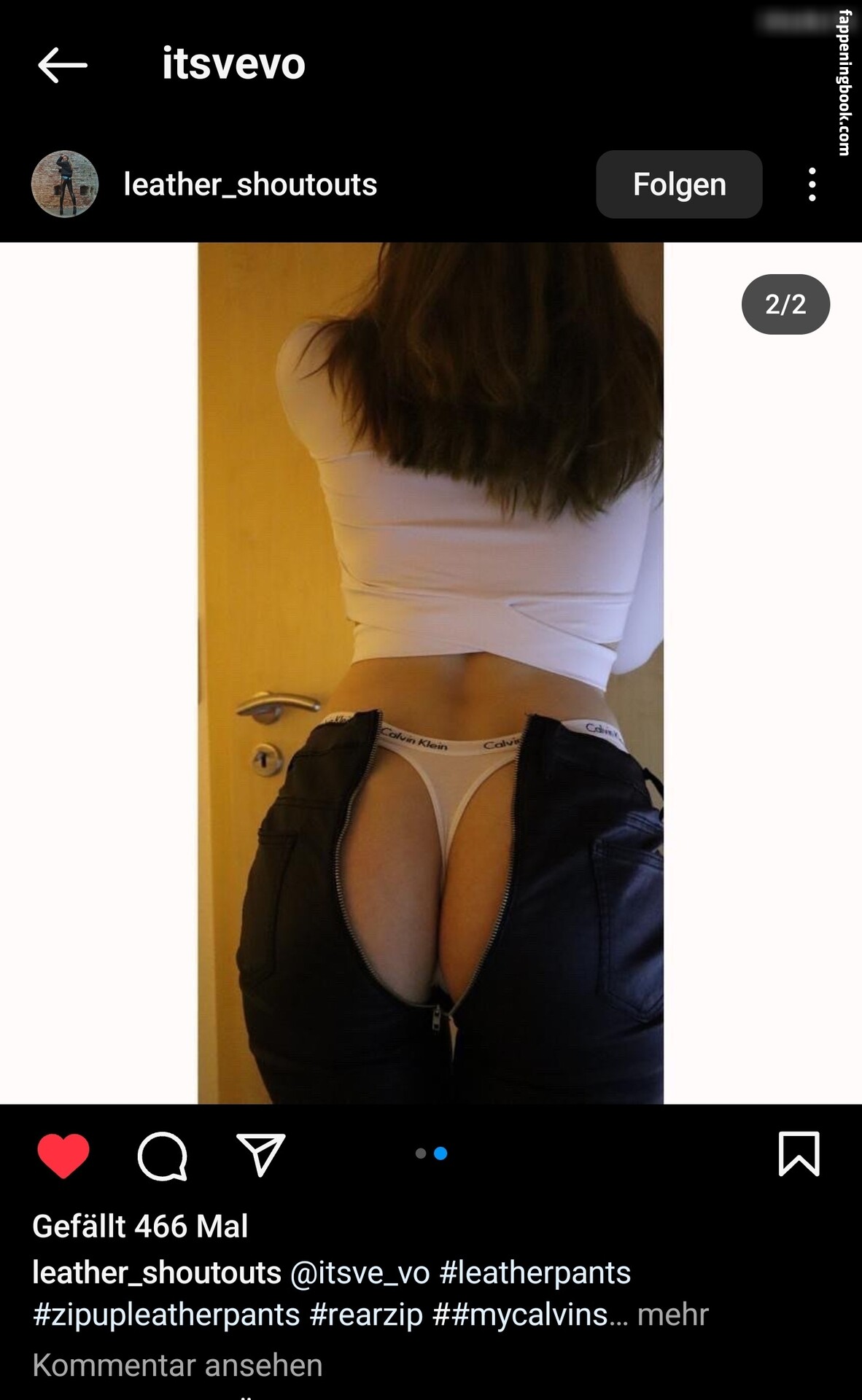The image size is (862, 1400).
Task: Open the #leatherpants hashtag
Action: (535, 1272)
